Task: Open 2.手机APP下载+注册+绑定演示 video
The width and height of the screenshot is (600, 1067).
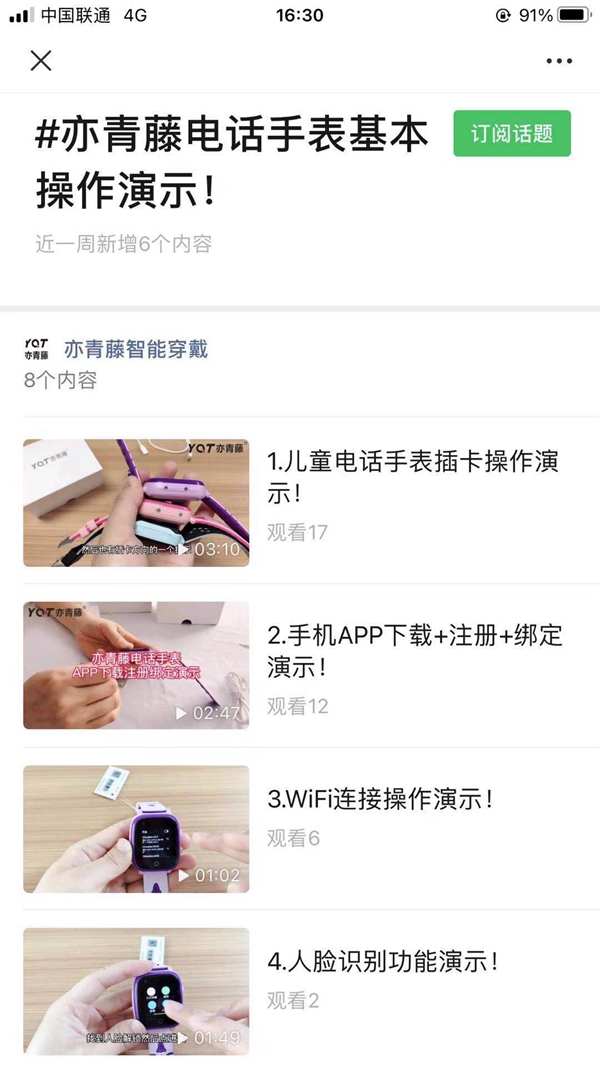Action: pyautogui.click(x=136, y=665)
